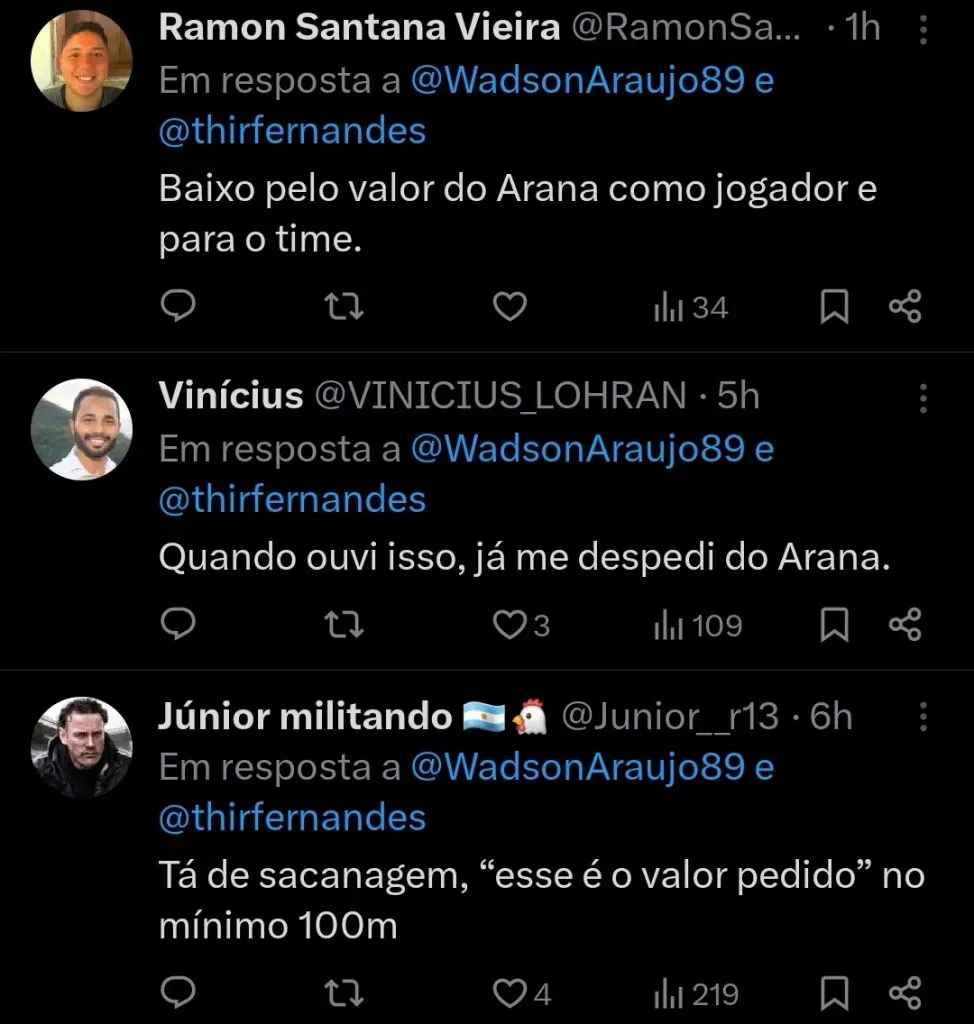Viewport: 974px width, 1024px height.
Task: Open Vinícius's profile picture
Action: click(x=82, y=430)
